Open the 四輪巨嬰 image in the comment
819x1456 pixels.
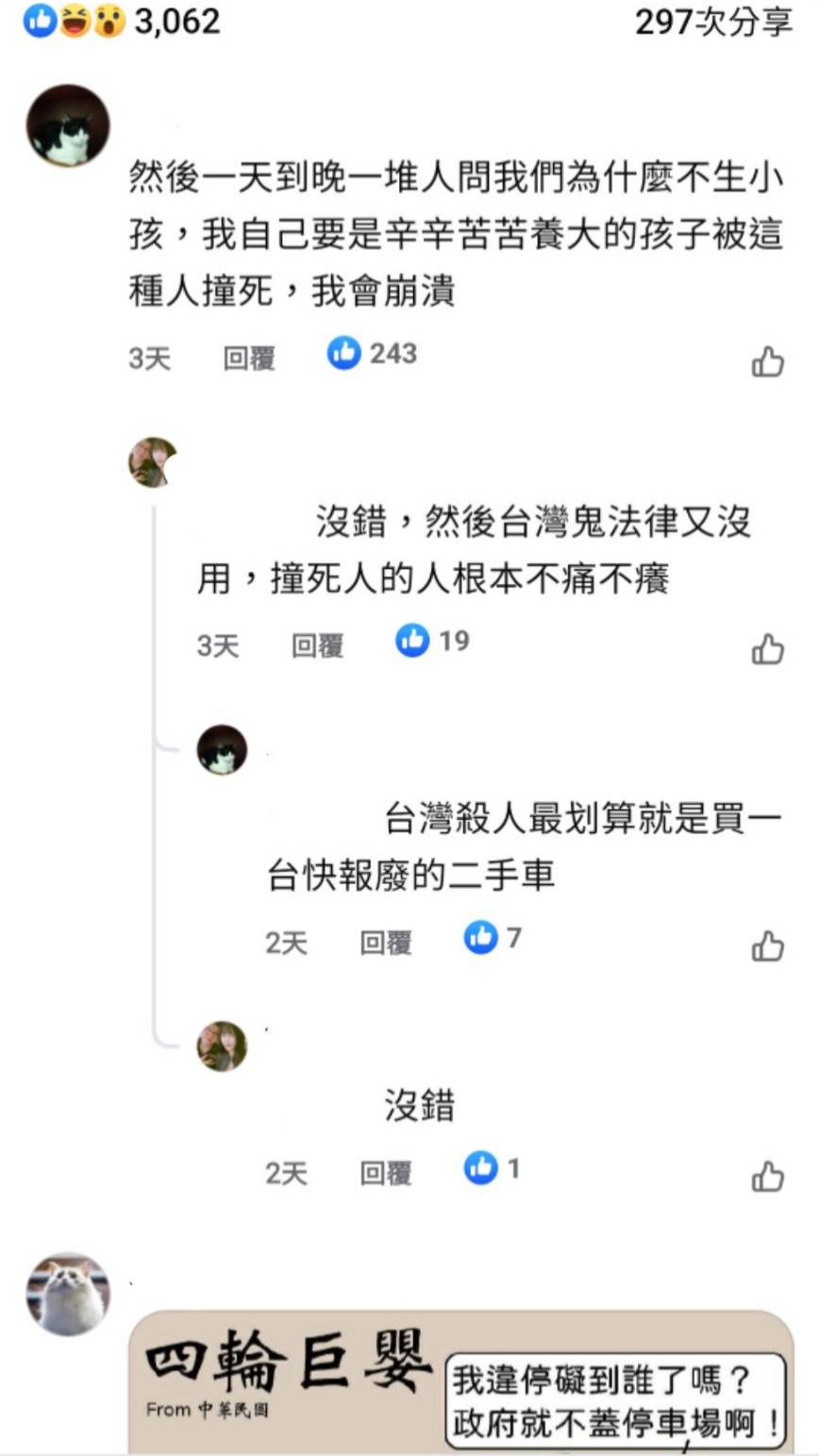[461, 1381]
